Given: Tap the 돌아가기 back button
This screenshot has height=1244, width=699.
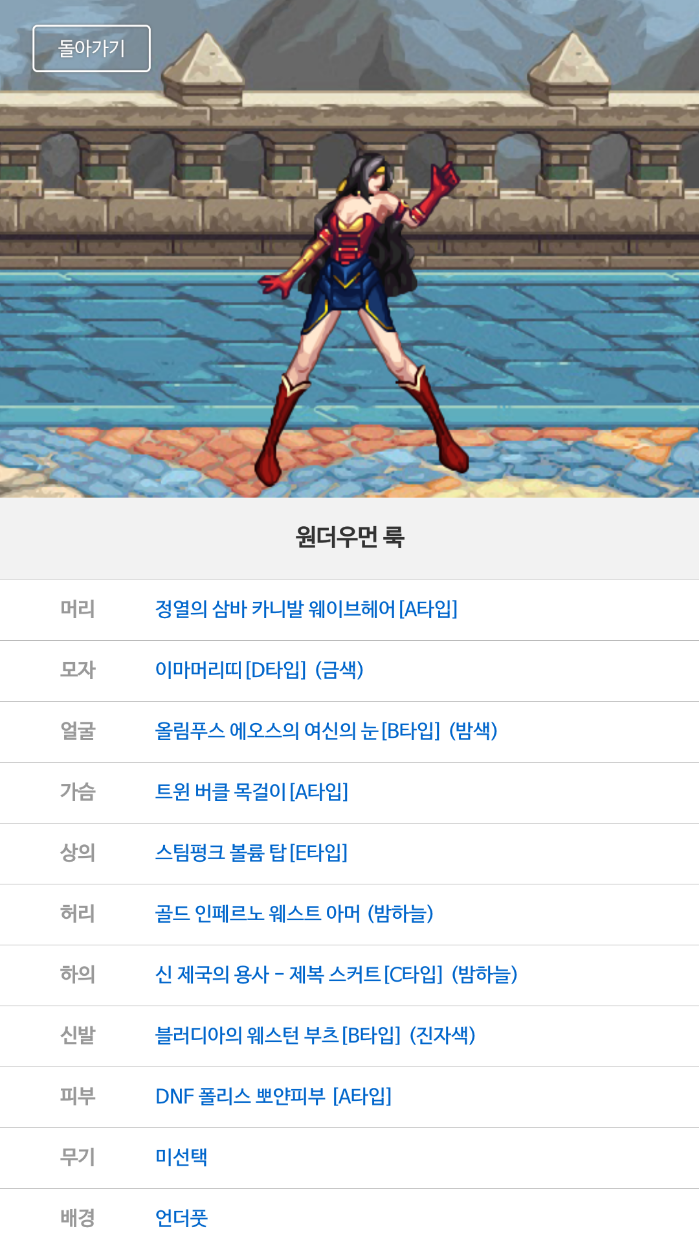Looking at the screenshot, I should pyautogui.click(x=91, y=48).
